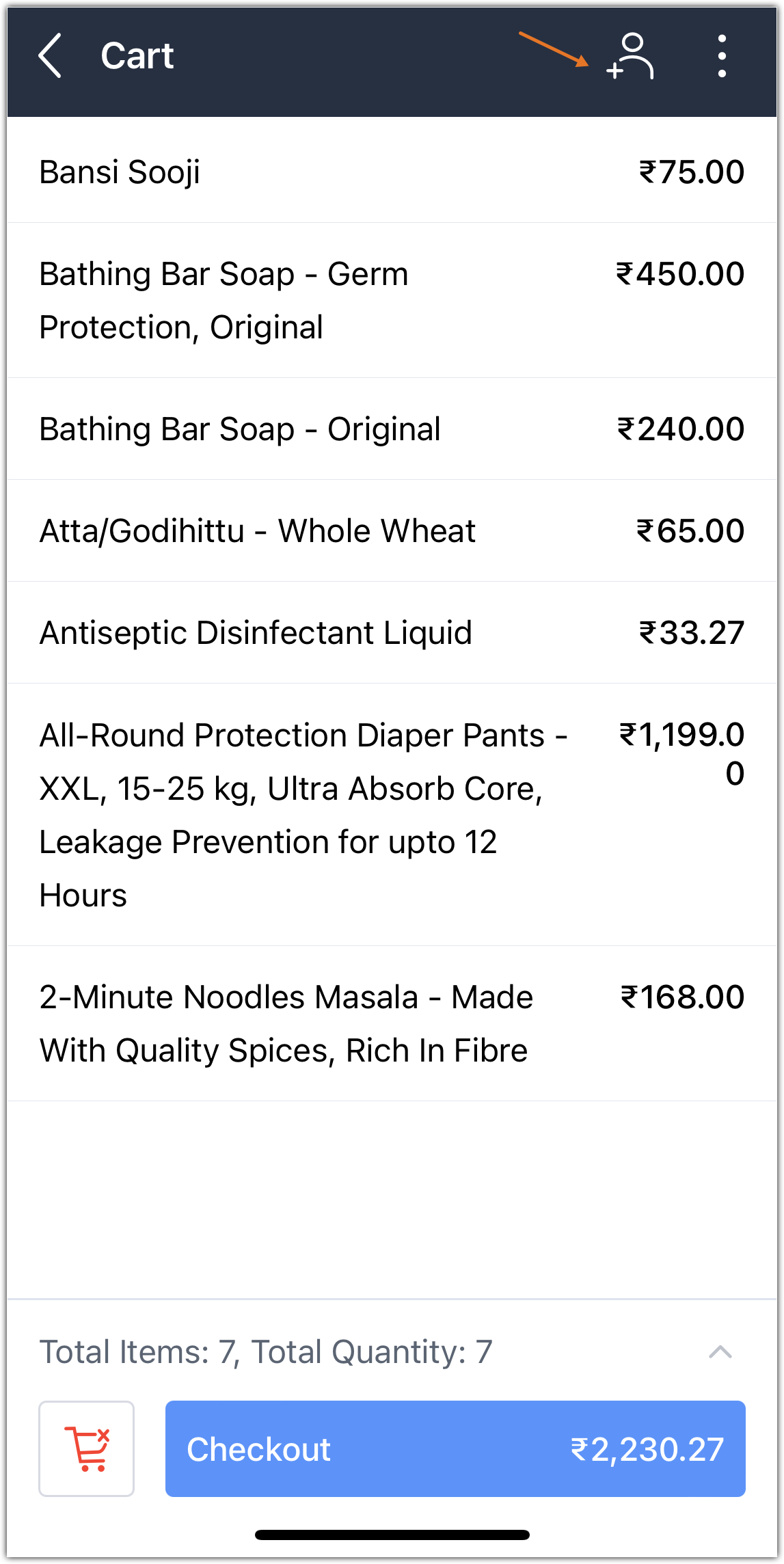Add a customer to the cart
Image resolution: width=784 pixels, height=1564 pixels.
[630, 55]
